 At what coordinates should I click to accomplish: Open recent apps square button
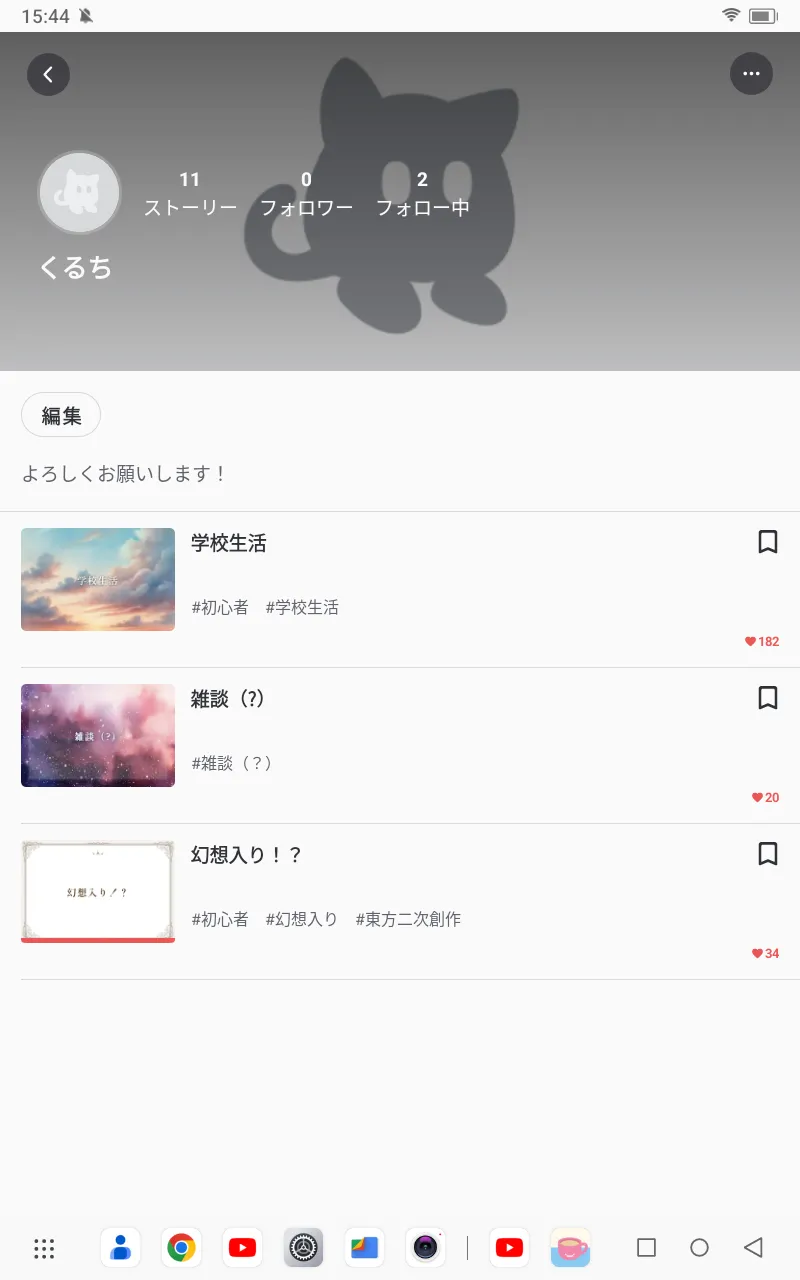click(x=646, y=1248)
